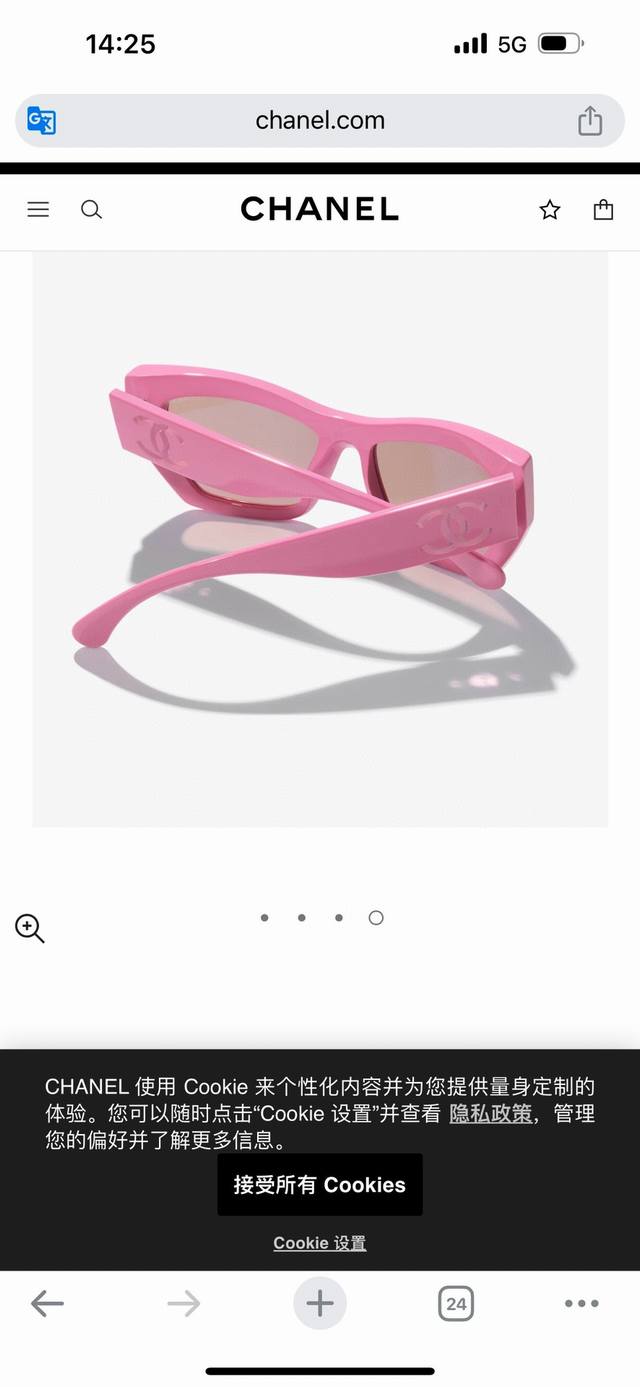Open the browser more options menu
Screen dimensions: 640x1387
[x=582, y=1303]
